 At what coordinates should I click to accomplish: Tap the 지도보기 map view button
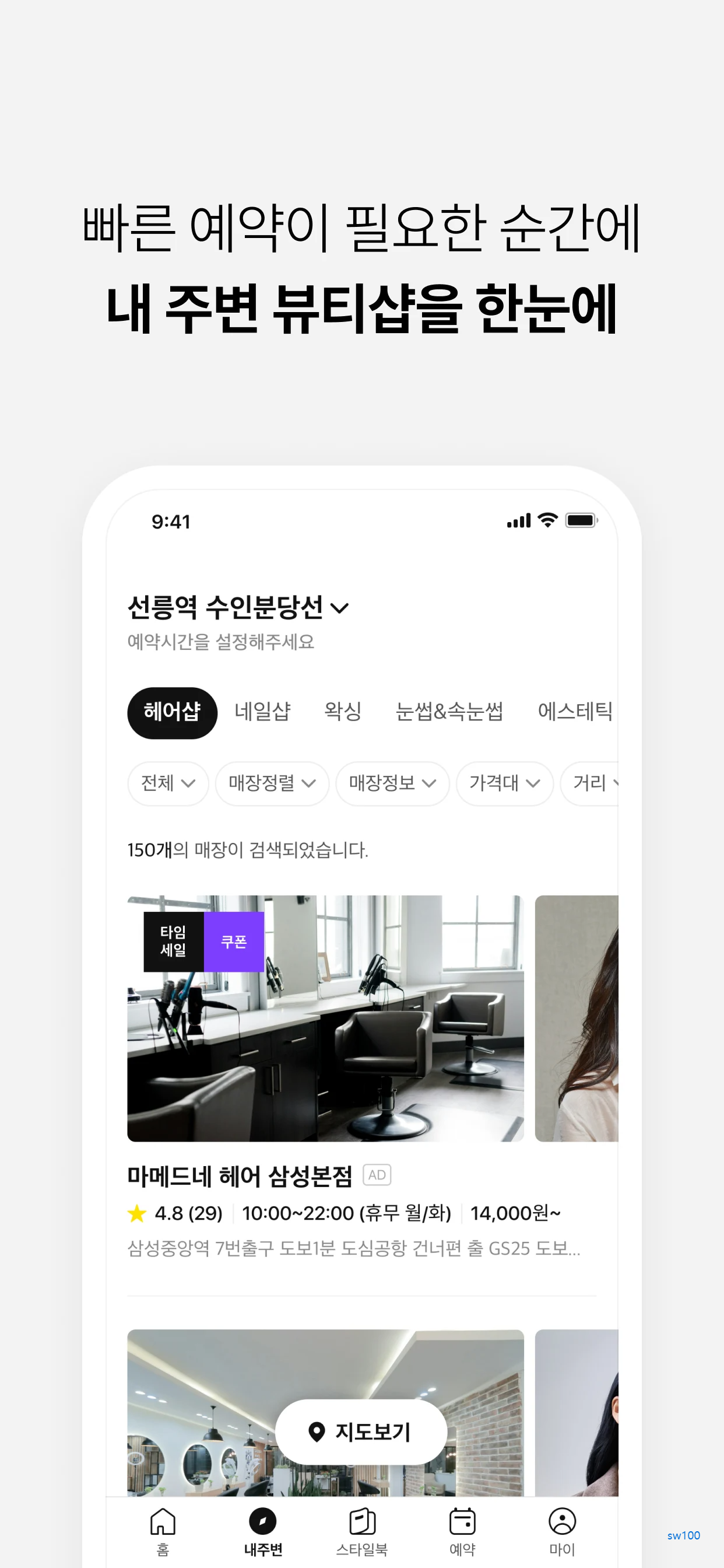pyautogui.click(x=361, y=1431)
